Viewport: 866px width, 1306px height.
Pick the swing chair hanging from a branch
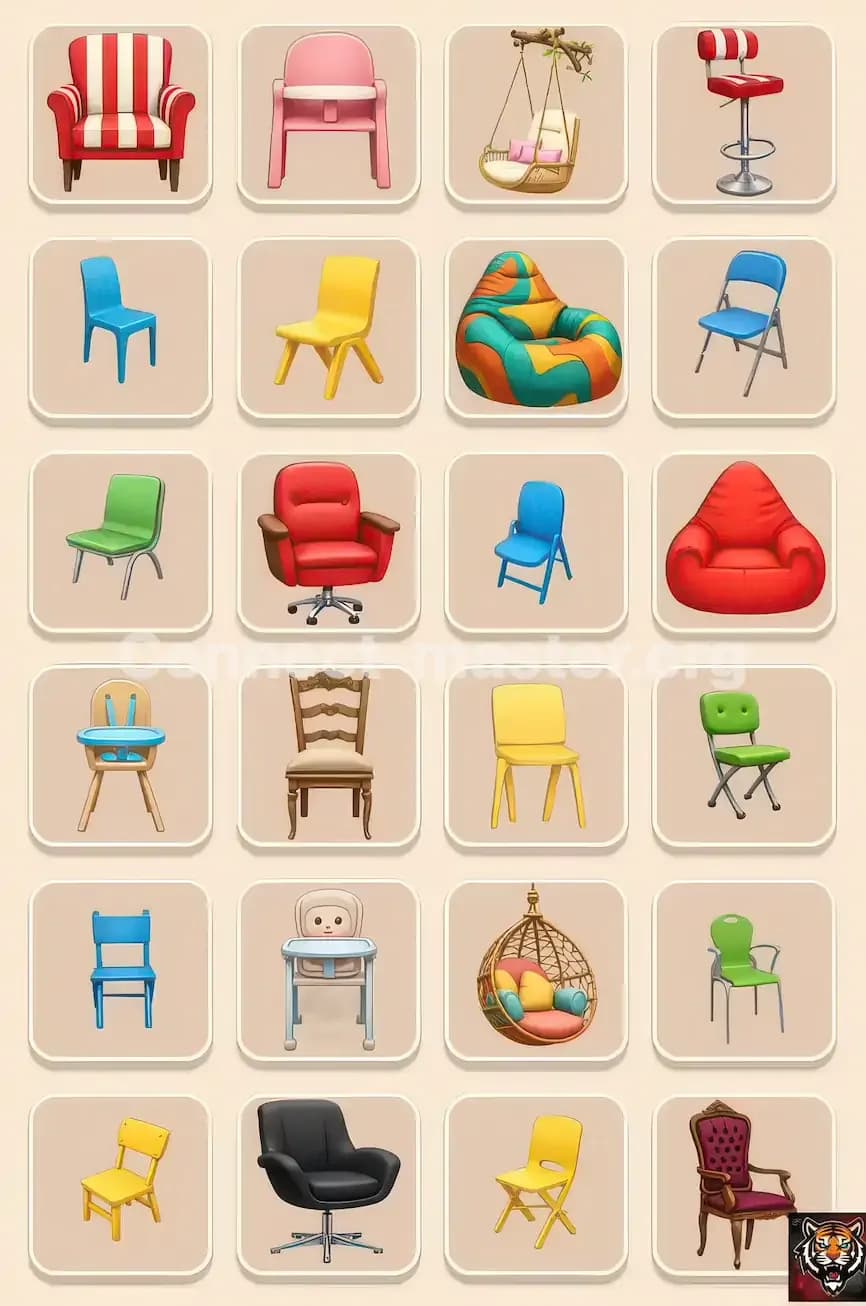(x=535, y=114)
